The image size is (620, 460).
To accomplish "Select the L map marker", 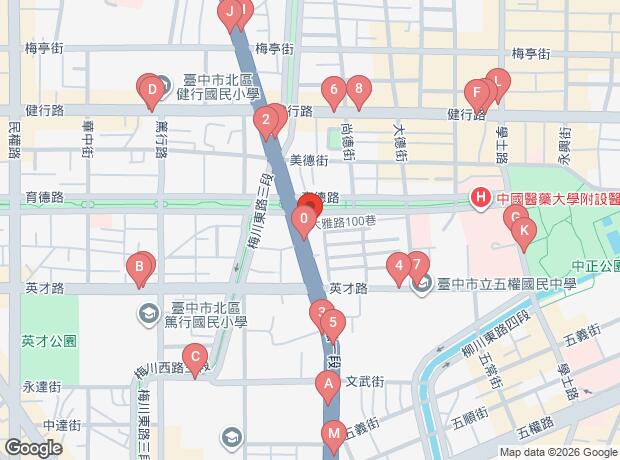I will pyautogui.click(x=497, y=82).
